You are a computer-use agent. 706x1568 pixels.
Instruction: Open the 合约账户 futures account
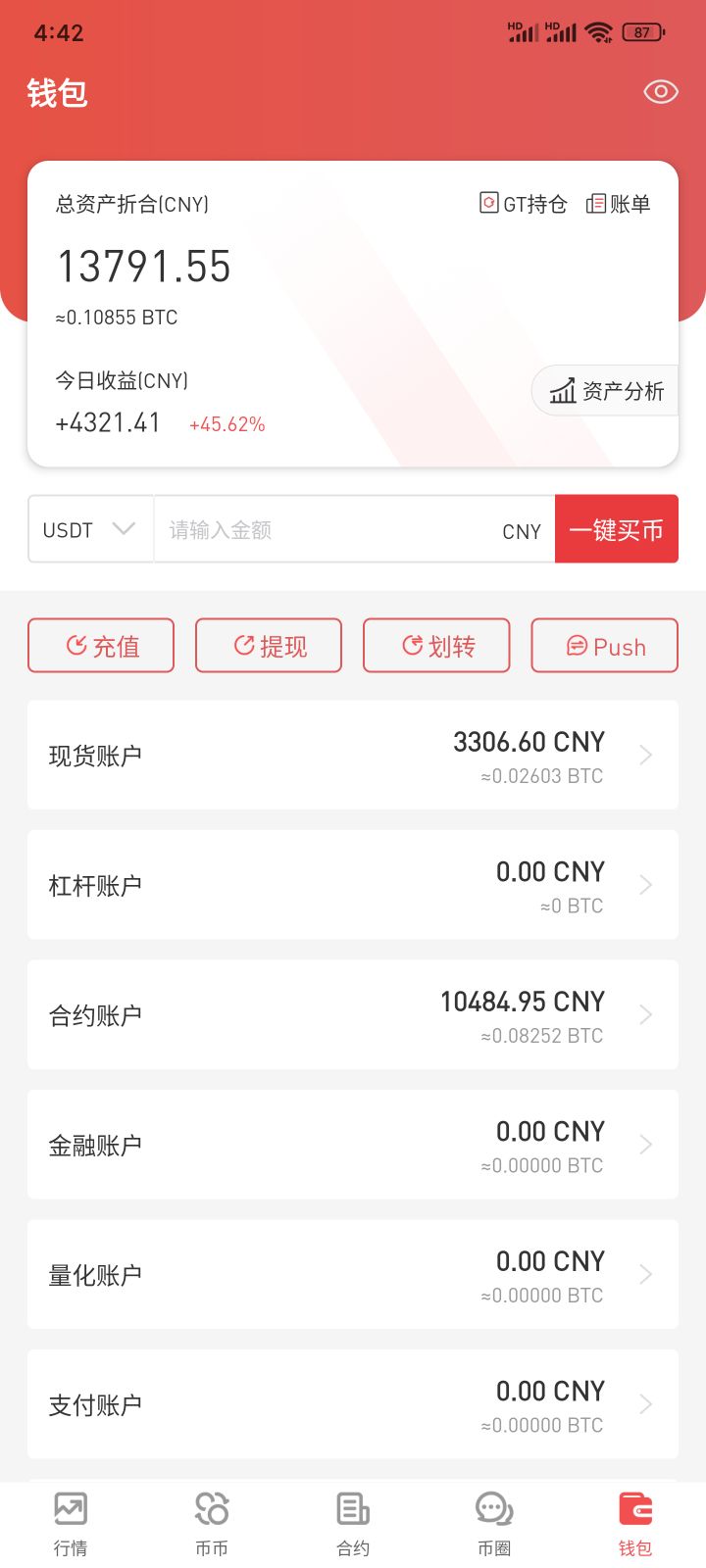coord(353,1015)
